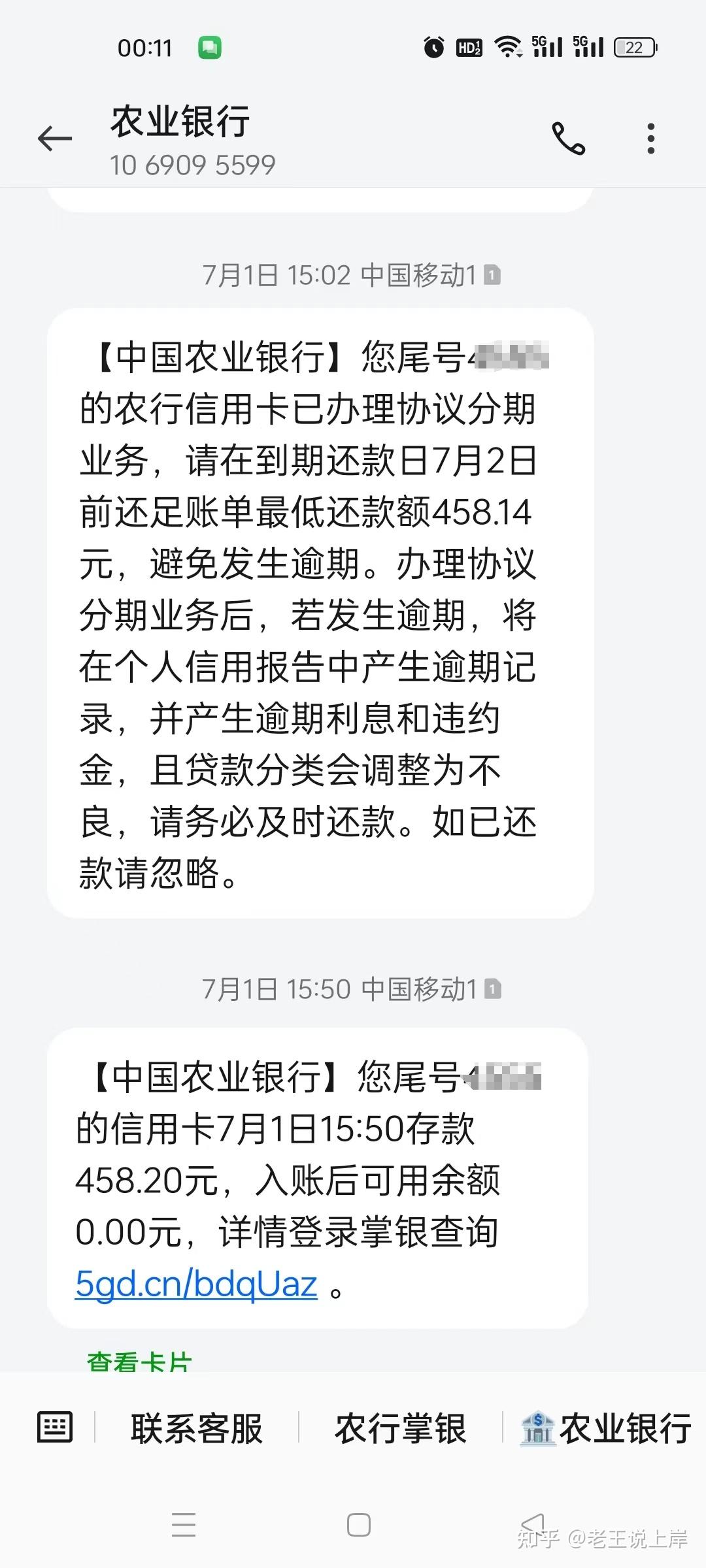Open the 5gd.cn/bdqUaz link
This screenshot has width=706, height=1568.
(196, 1283)
